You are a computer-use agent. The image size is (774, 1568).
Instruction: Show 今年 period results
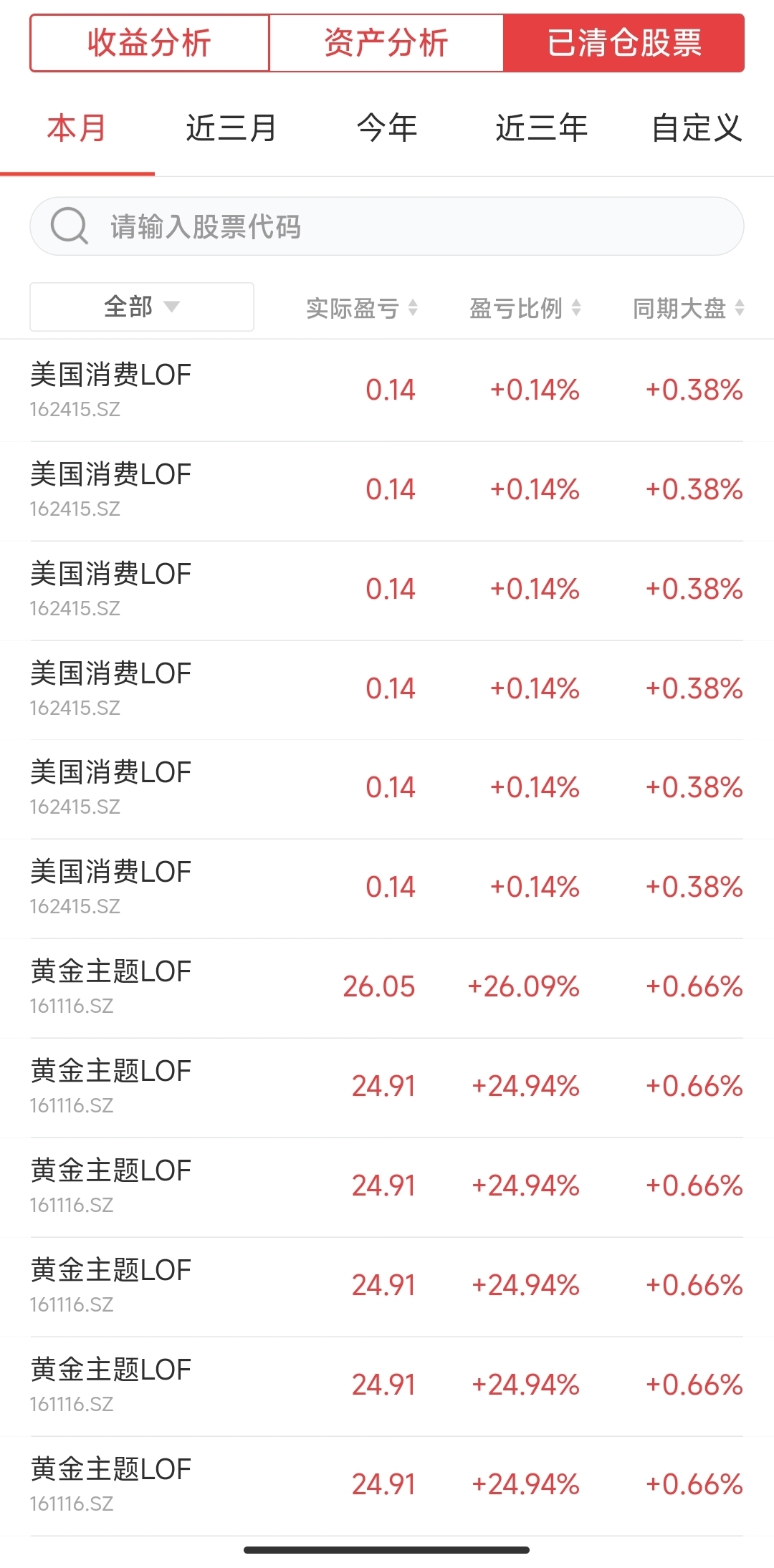click(x=387, y=129)
